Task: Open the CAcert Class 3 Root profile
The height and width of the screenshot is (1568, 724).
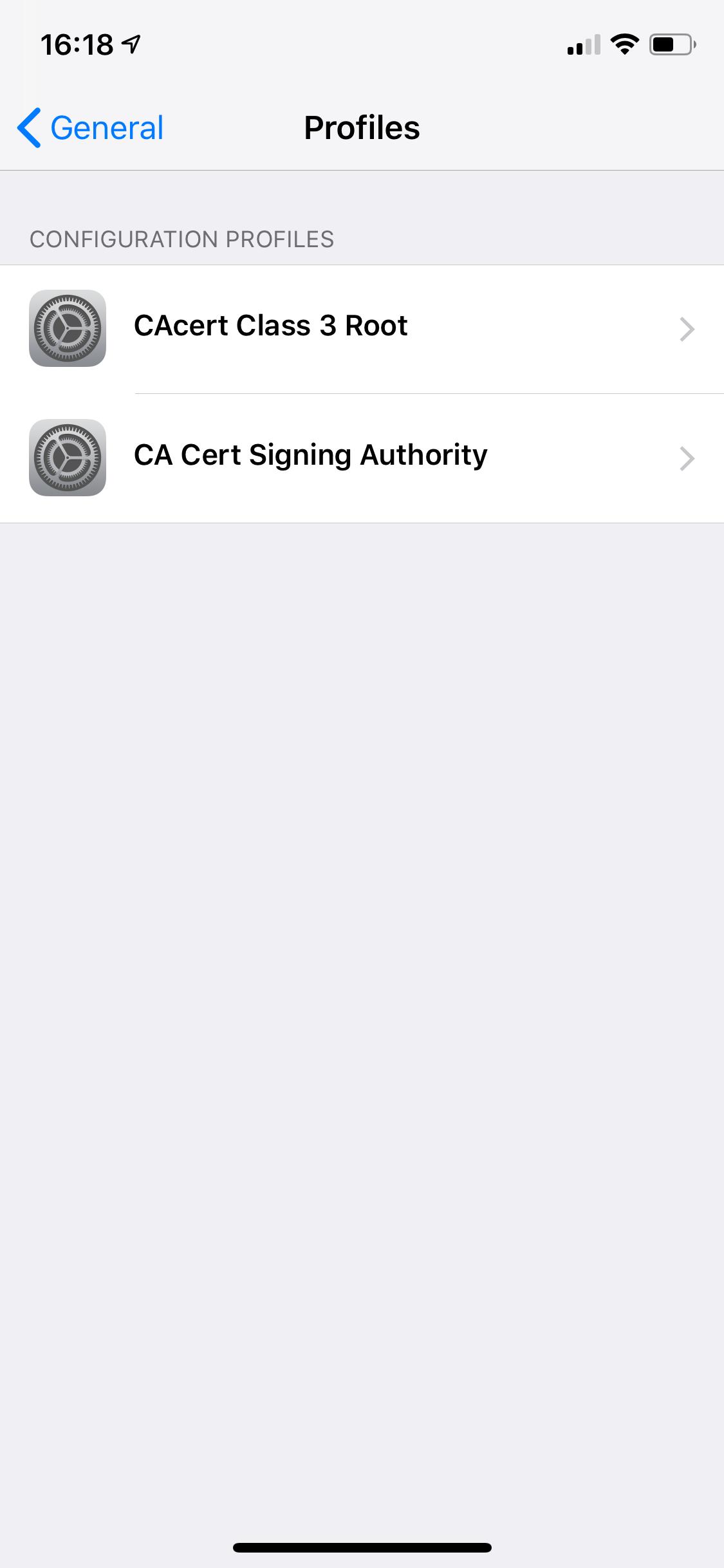Action: [362, 328]
